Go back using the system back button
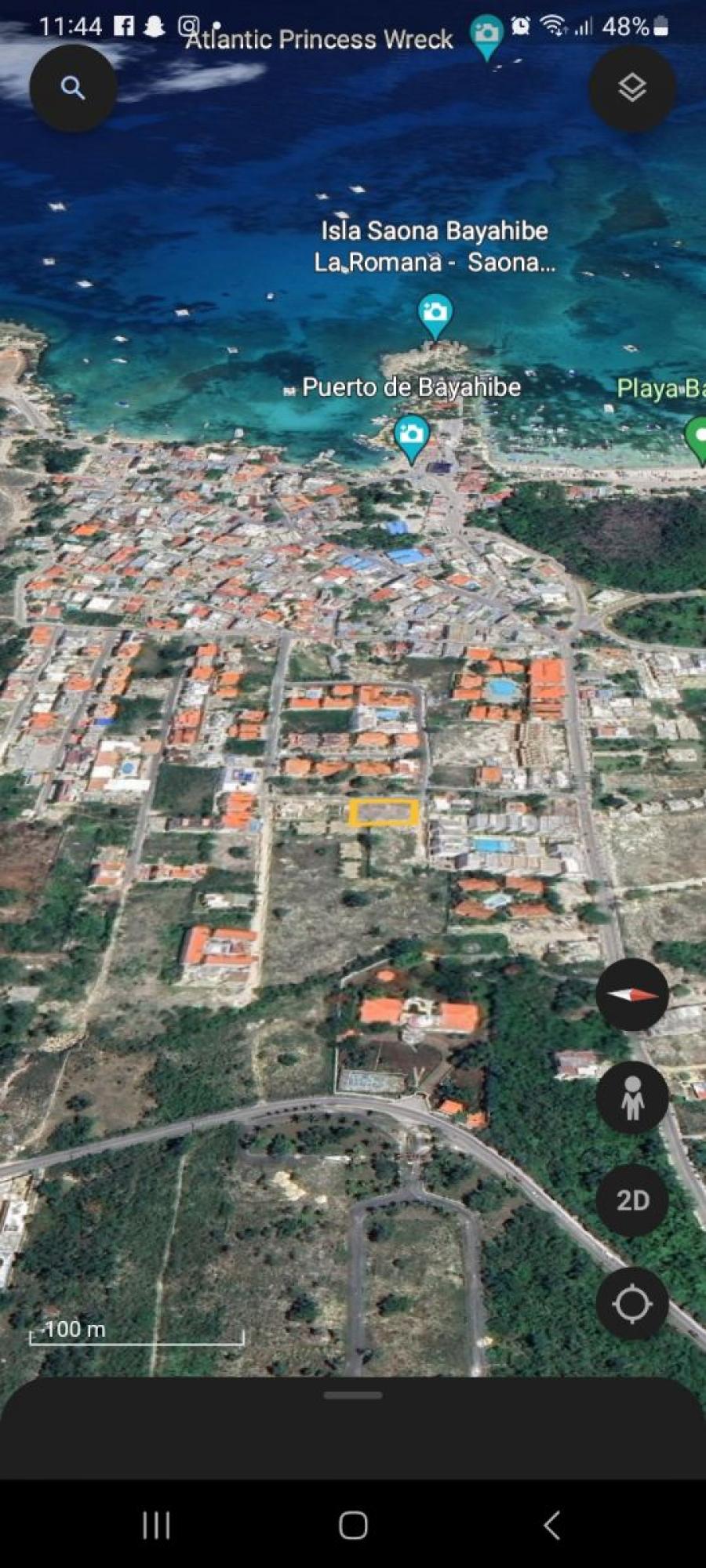Image resolution: width=706 pixels, height=1568 pixels. click(x=551, y=1525)
